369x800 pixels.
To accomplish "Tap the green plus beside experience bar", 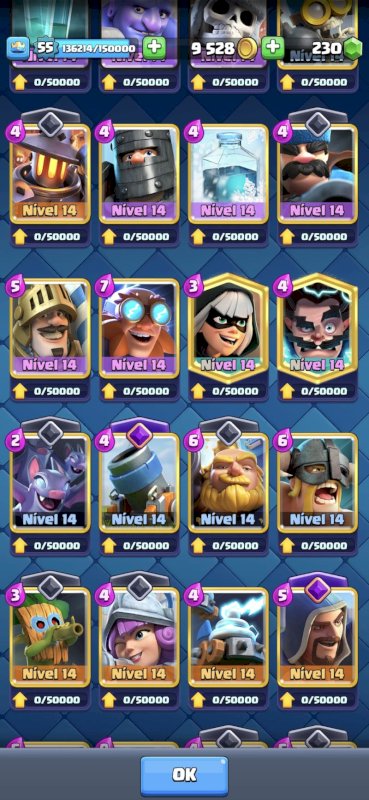I will pos(154,48).
